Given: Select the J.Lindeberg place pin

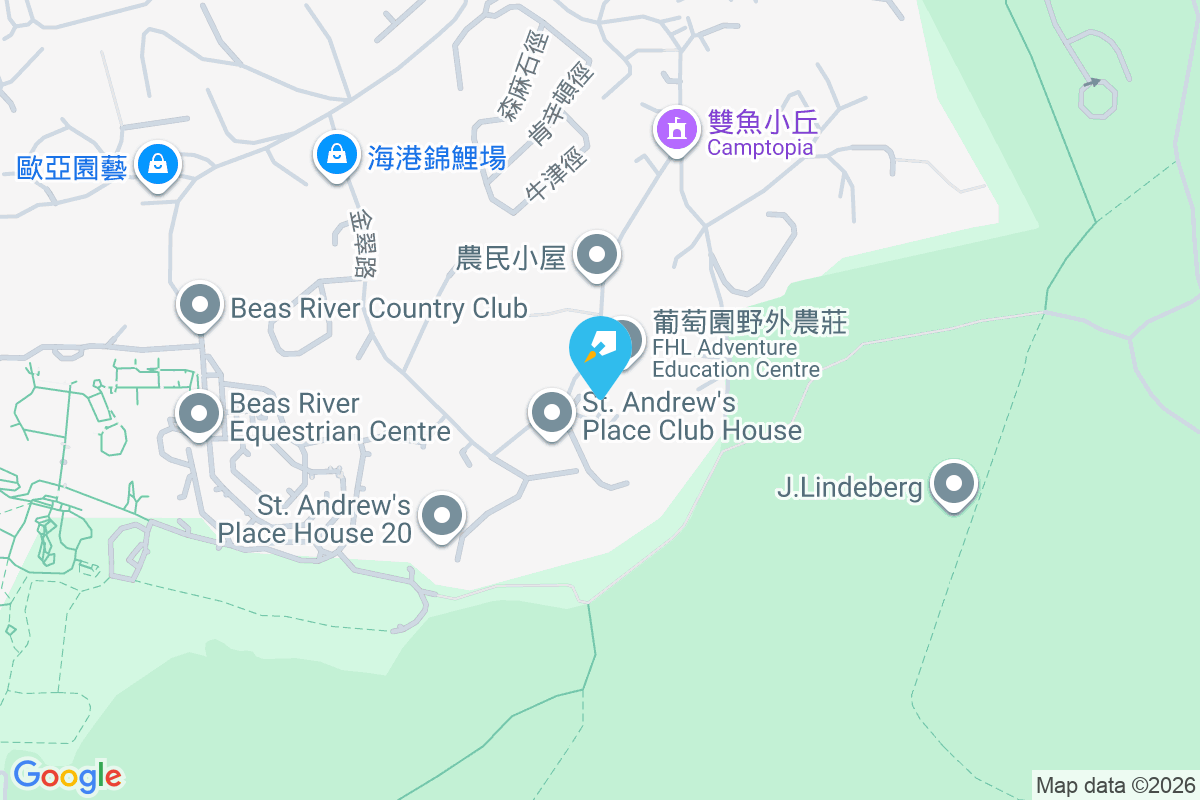Looking at the screenshot, I should coord(953,485).
